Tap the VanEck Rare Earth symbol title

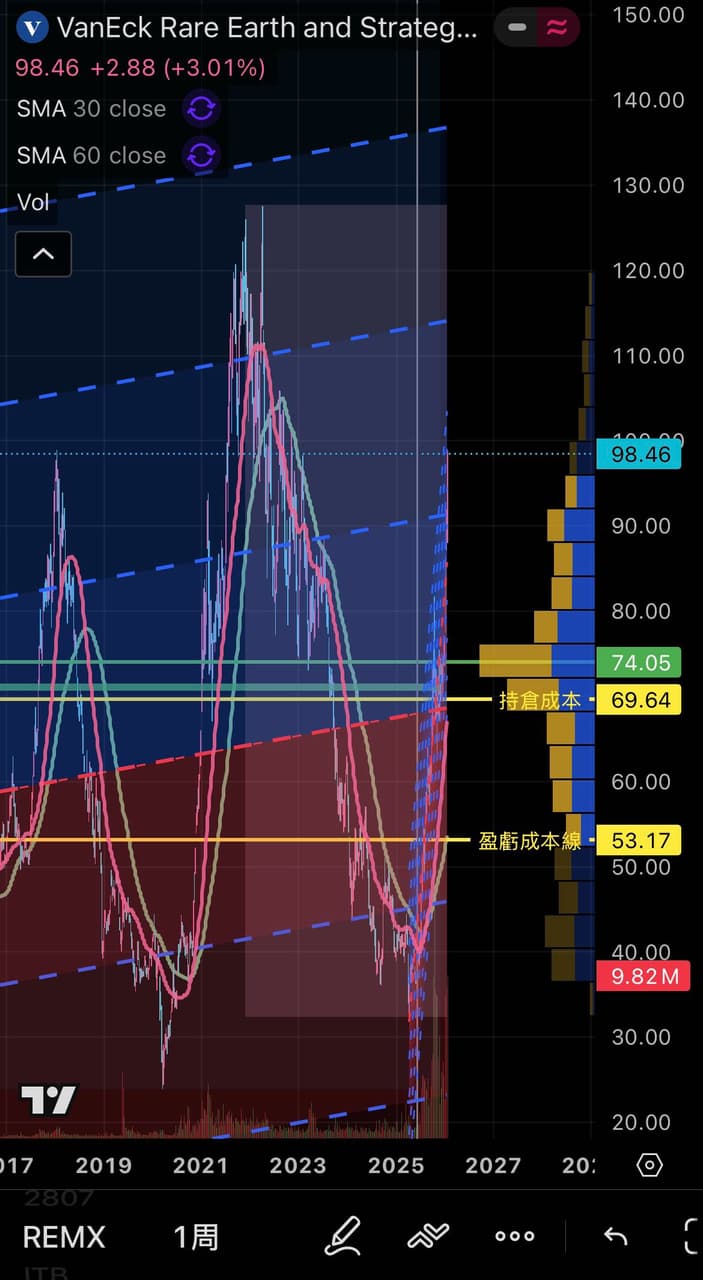[x=267, y=28]
